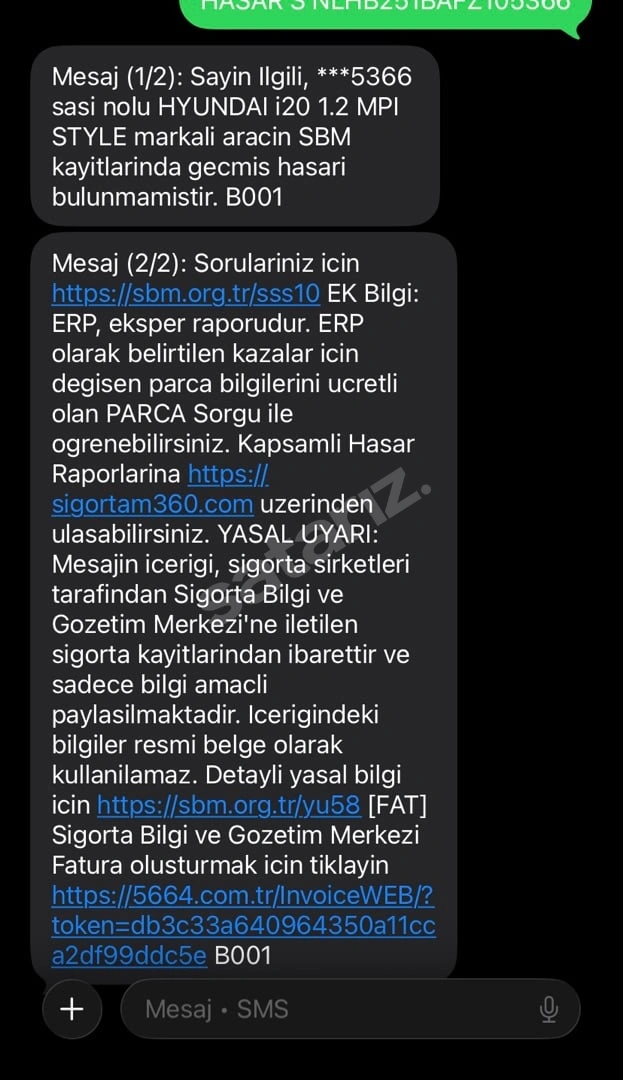
Task: Tap the microphone dictation icon
Action: pos(549,1010)
